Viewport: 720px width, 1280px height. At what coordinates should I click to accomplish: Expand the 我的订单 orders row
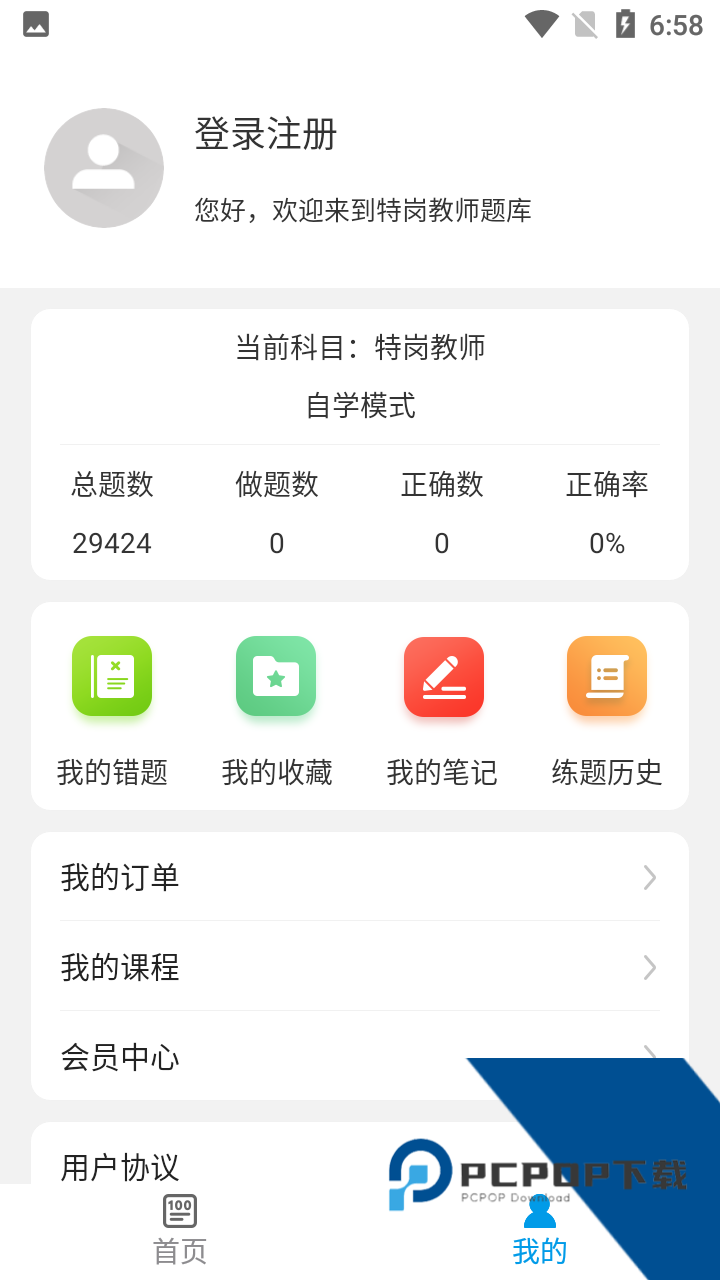(x=360, y=877)
